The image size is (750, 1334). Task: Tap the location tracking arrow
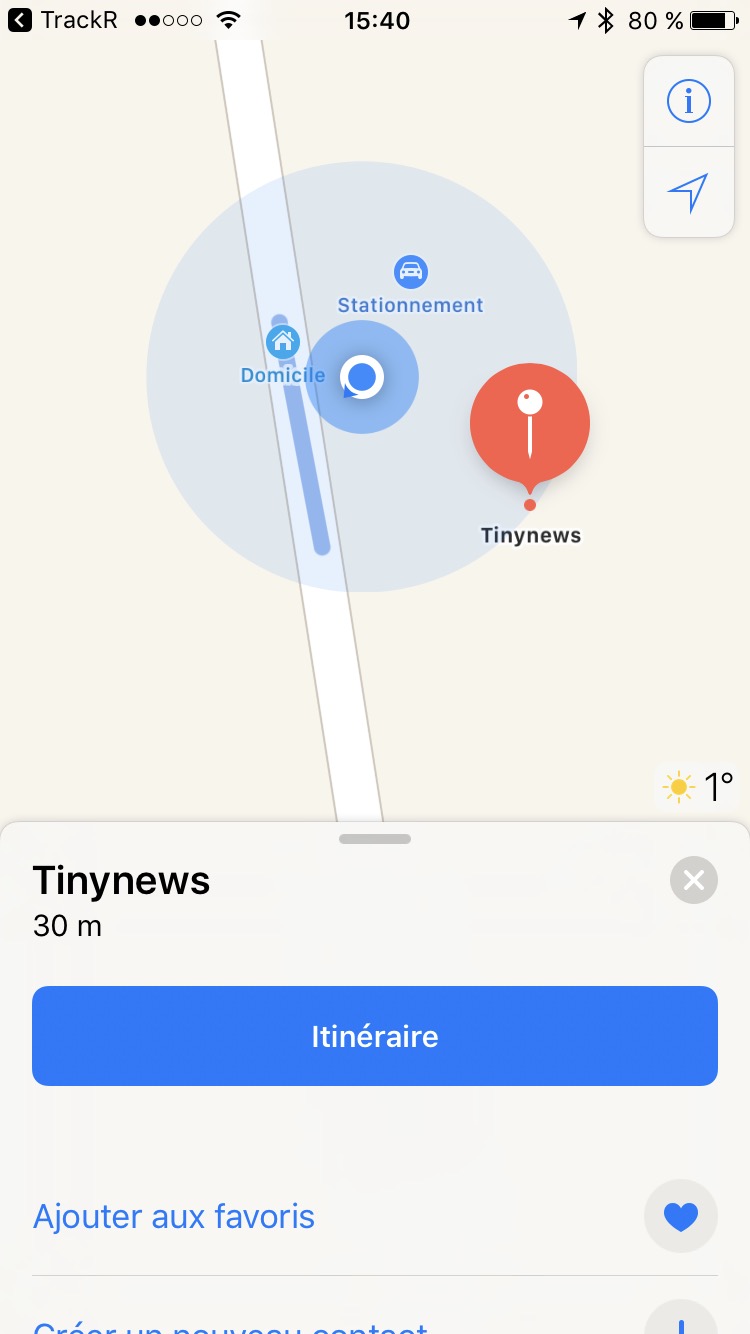(x=688, y=192)
